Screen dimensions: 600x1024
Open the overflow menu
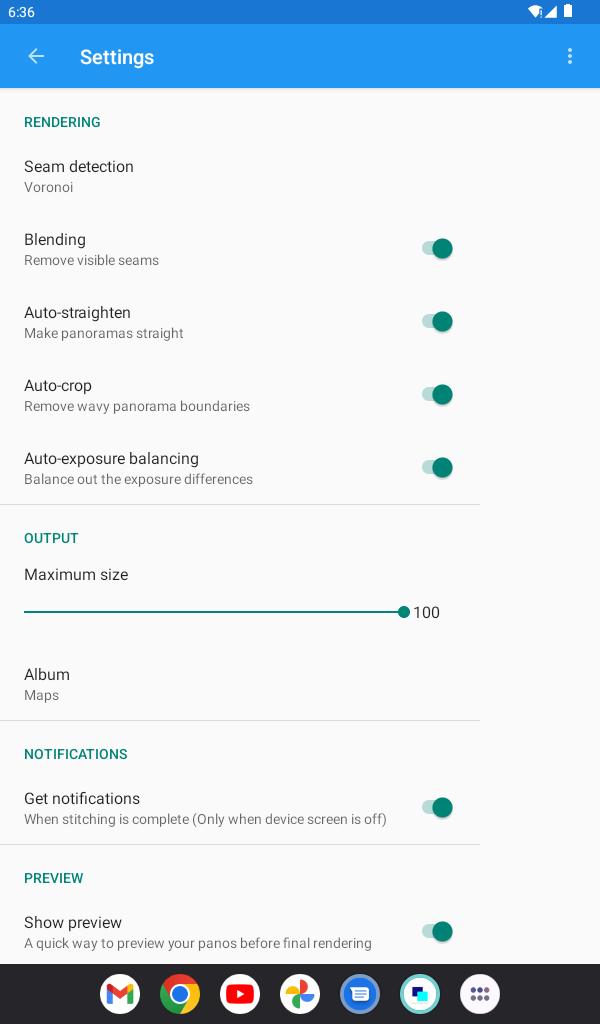570,56
